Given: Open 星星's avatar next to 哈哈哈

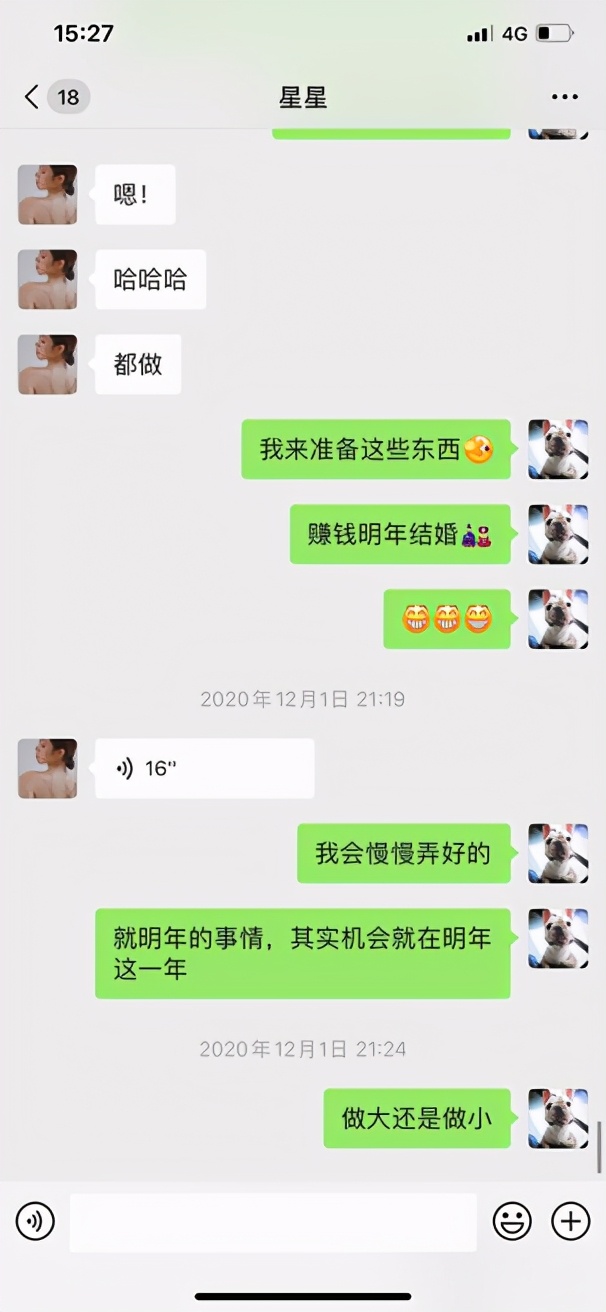Looking at the screenshot, I should coord(47,279).
